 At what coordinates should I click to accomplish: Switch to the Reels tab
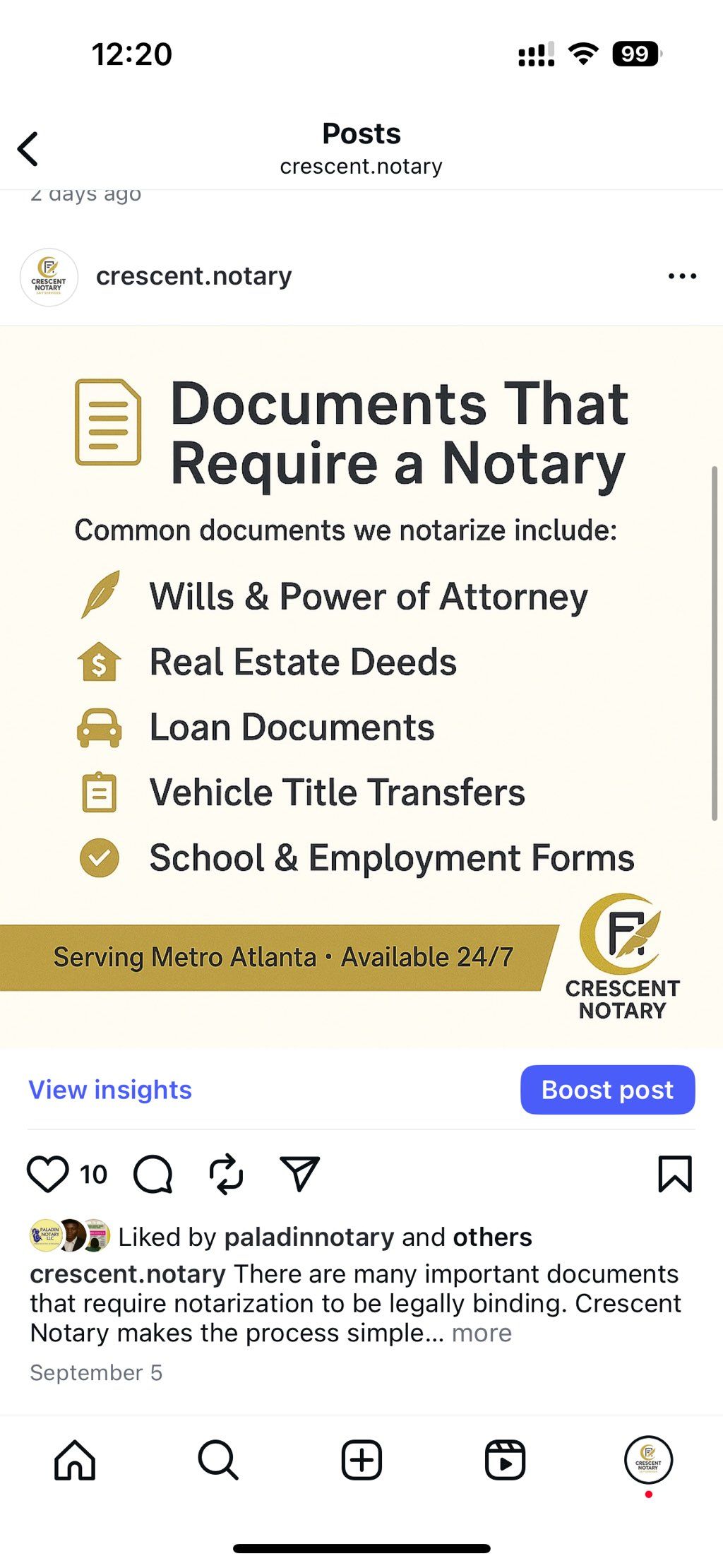[x=505, y=1460]
